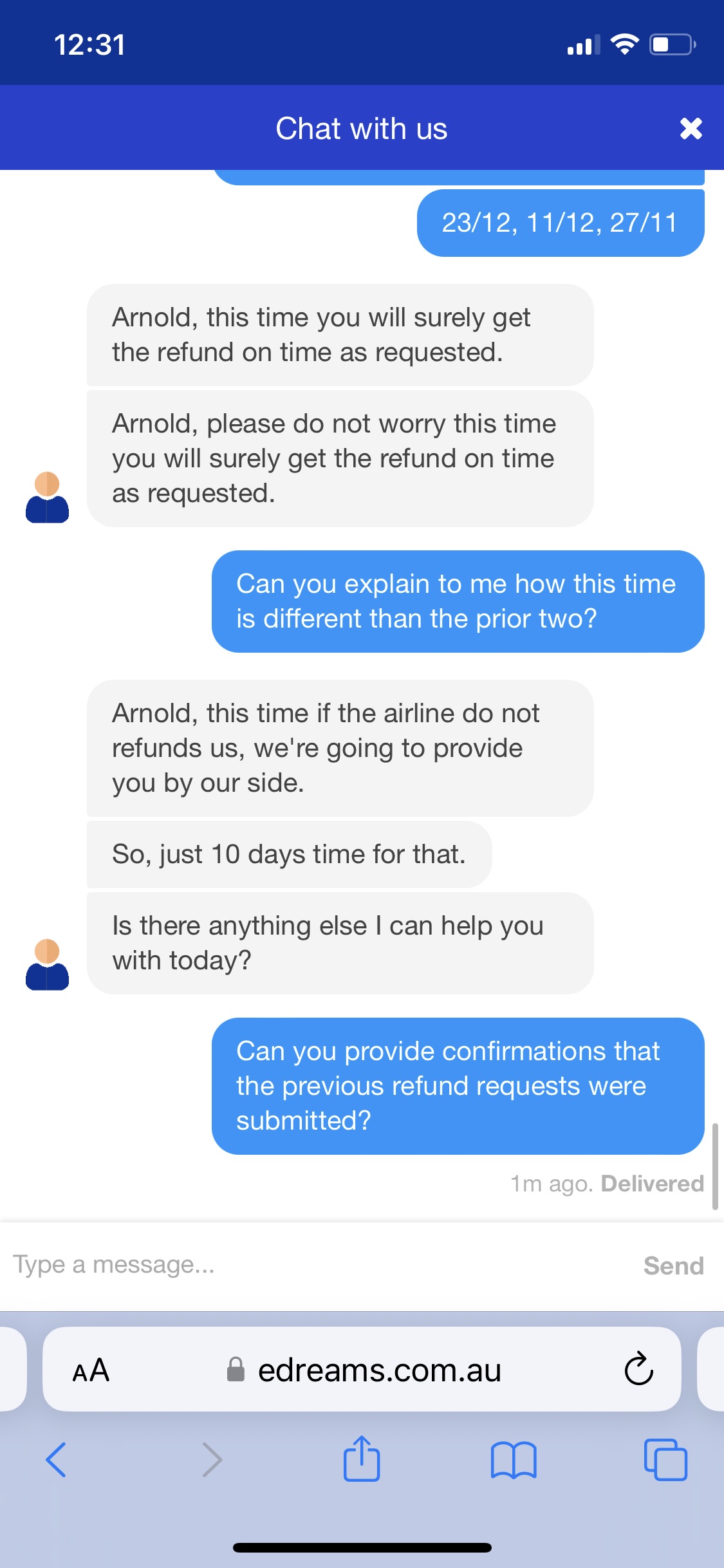The image size is (724, 1568).
Task: Open Safari bookmarks
Action: [x=514, y=1460]
